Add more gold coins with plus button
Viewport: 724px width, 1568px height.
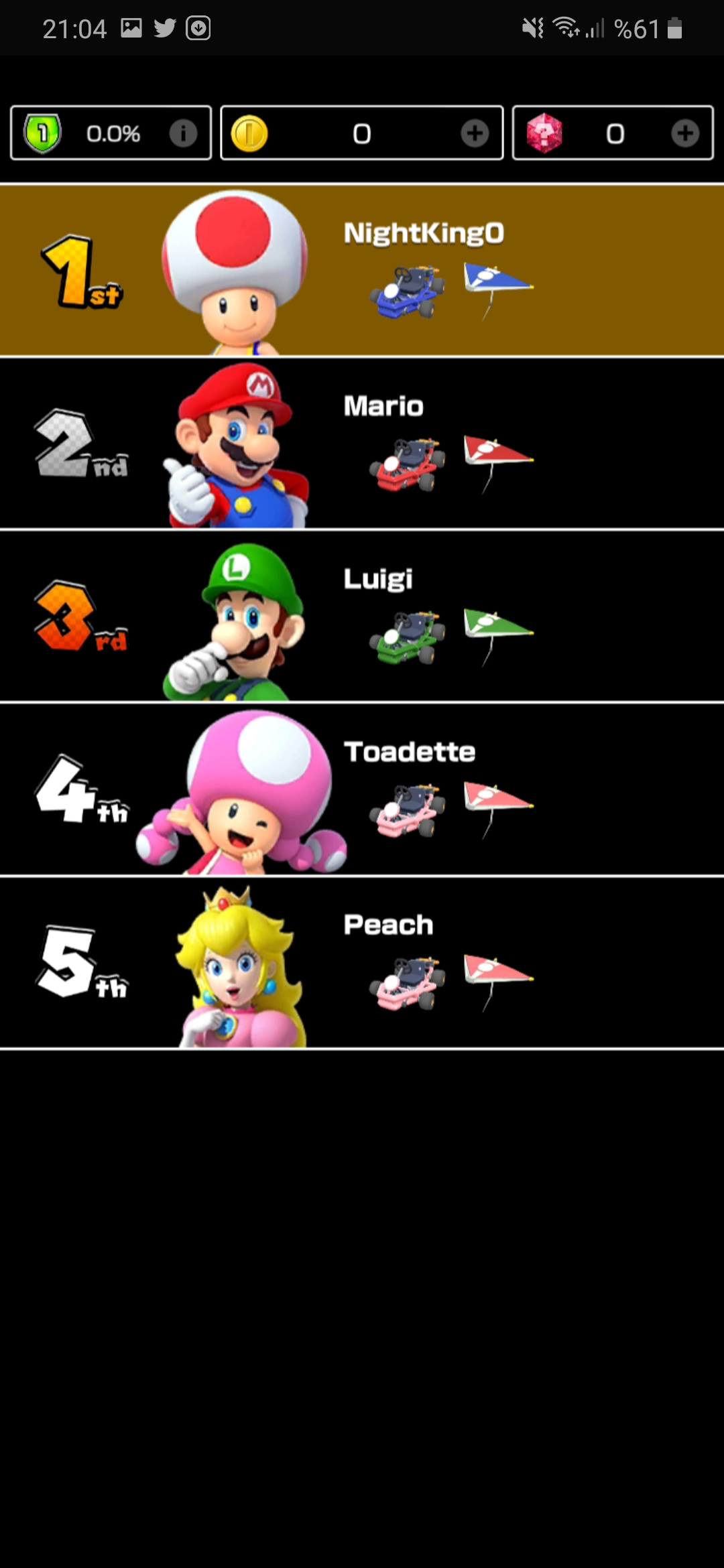475,133
